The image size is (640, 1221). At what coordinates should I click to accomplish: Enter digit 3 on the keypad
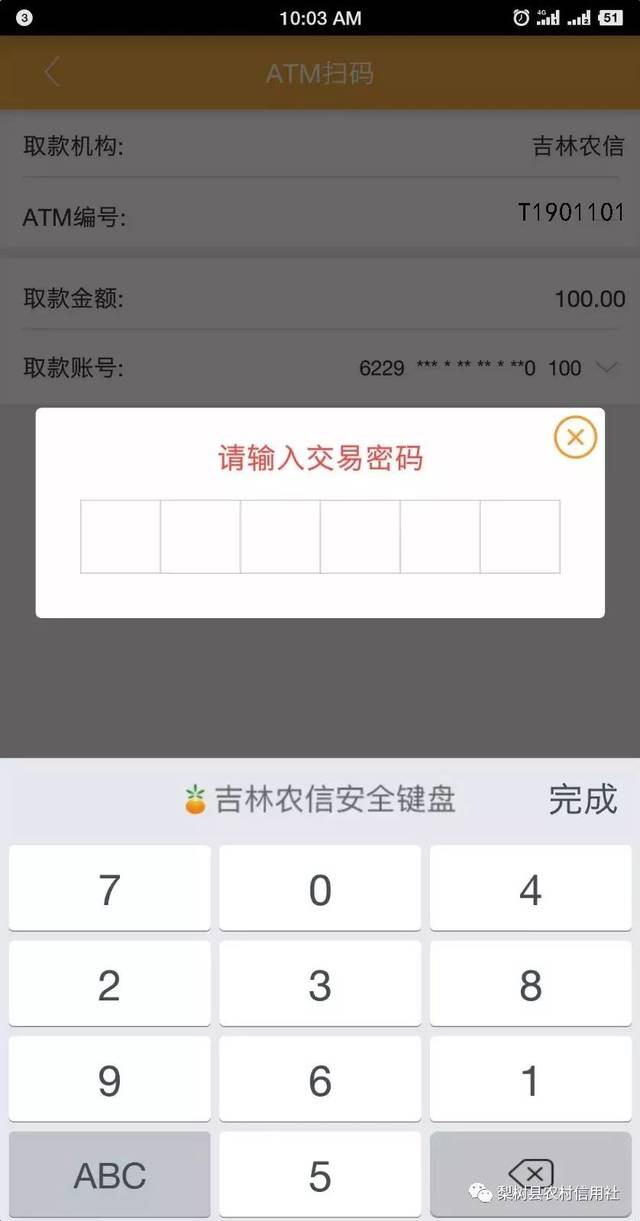coord(320,985)
